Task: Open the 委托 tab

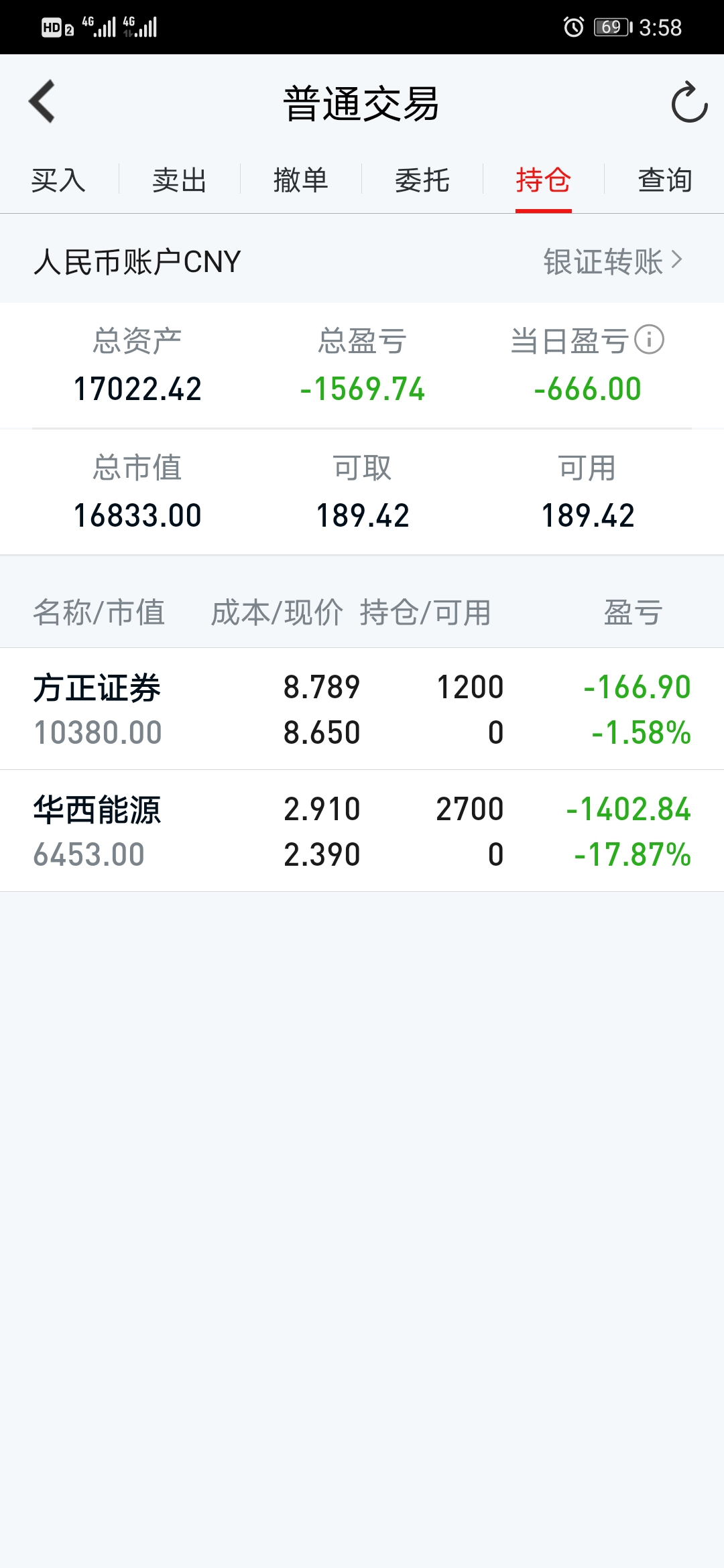Action: [x=421, y=180]
